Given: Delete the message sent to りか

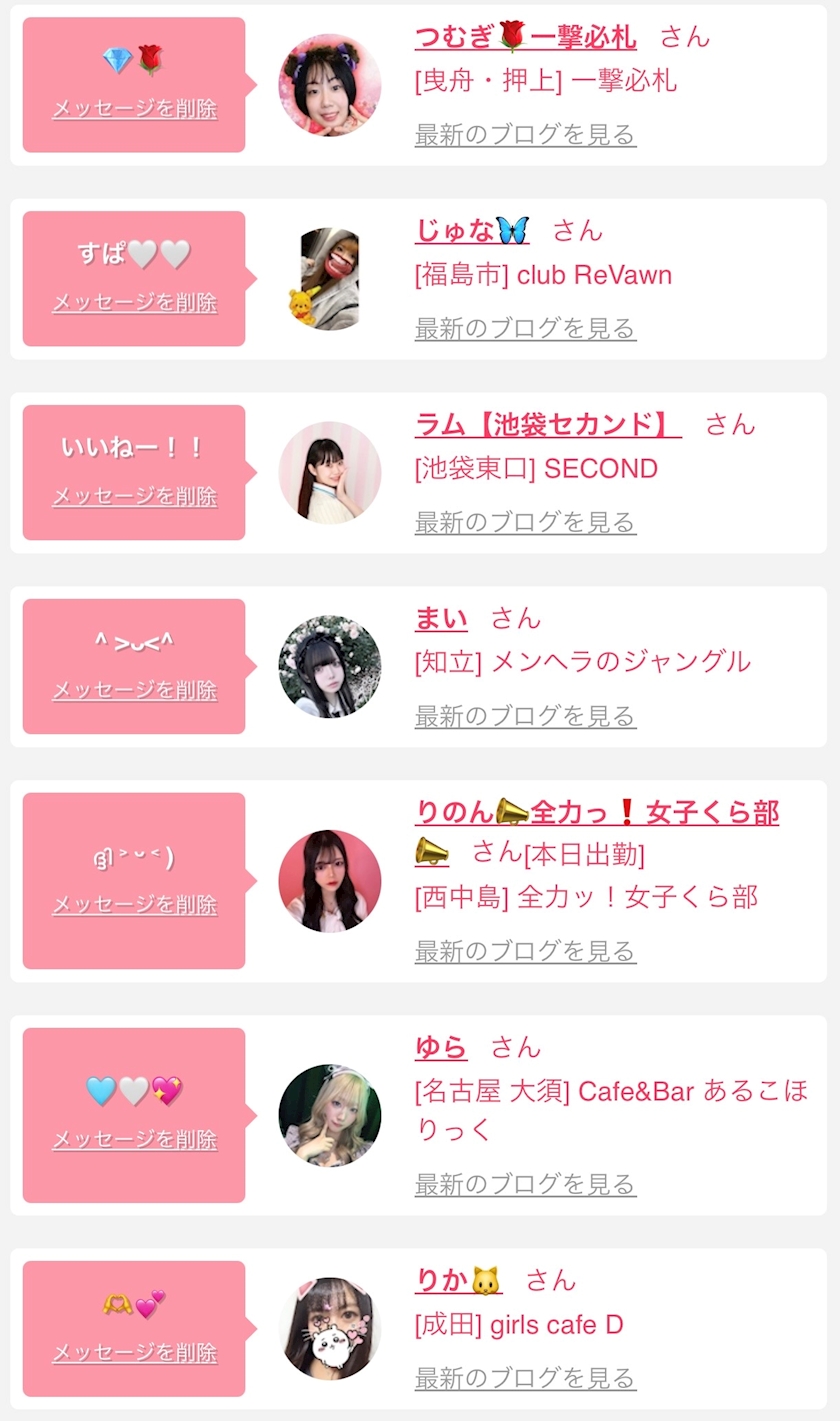Looking at the screenshot, I should click(134, 1354).
